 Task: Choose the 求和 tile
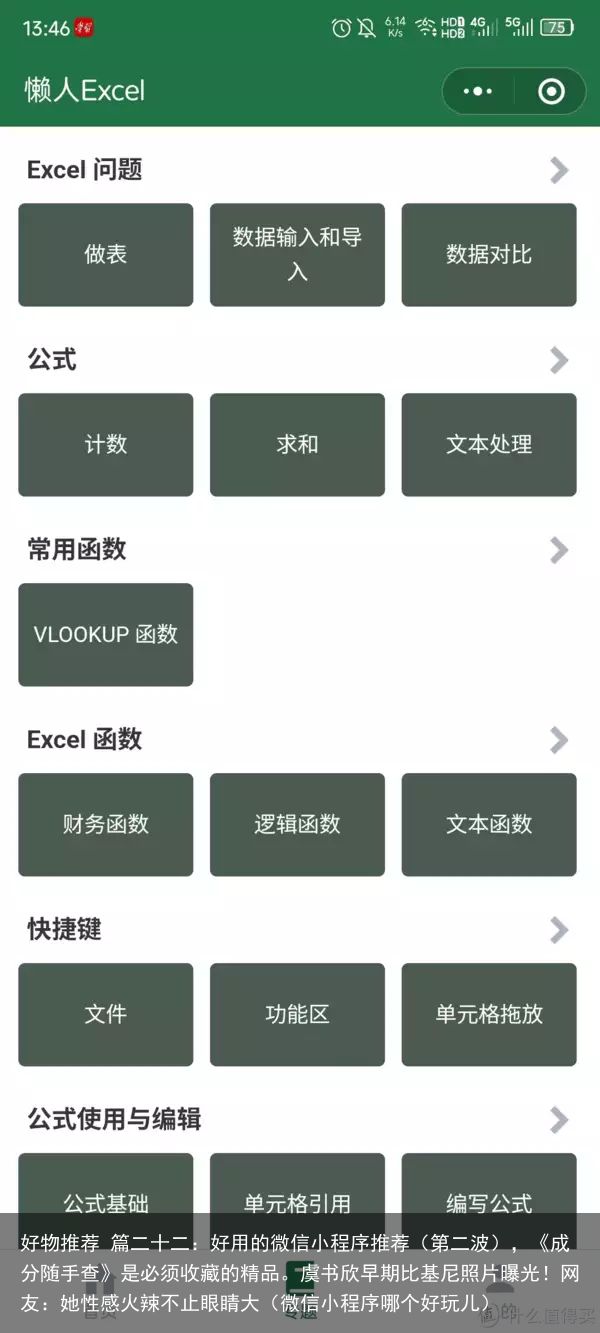click(x=297, y=444)
